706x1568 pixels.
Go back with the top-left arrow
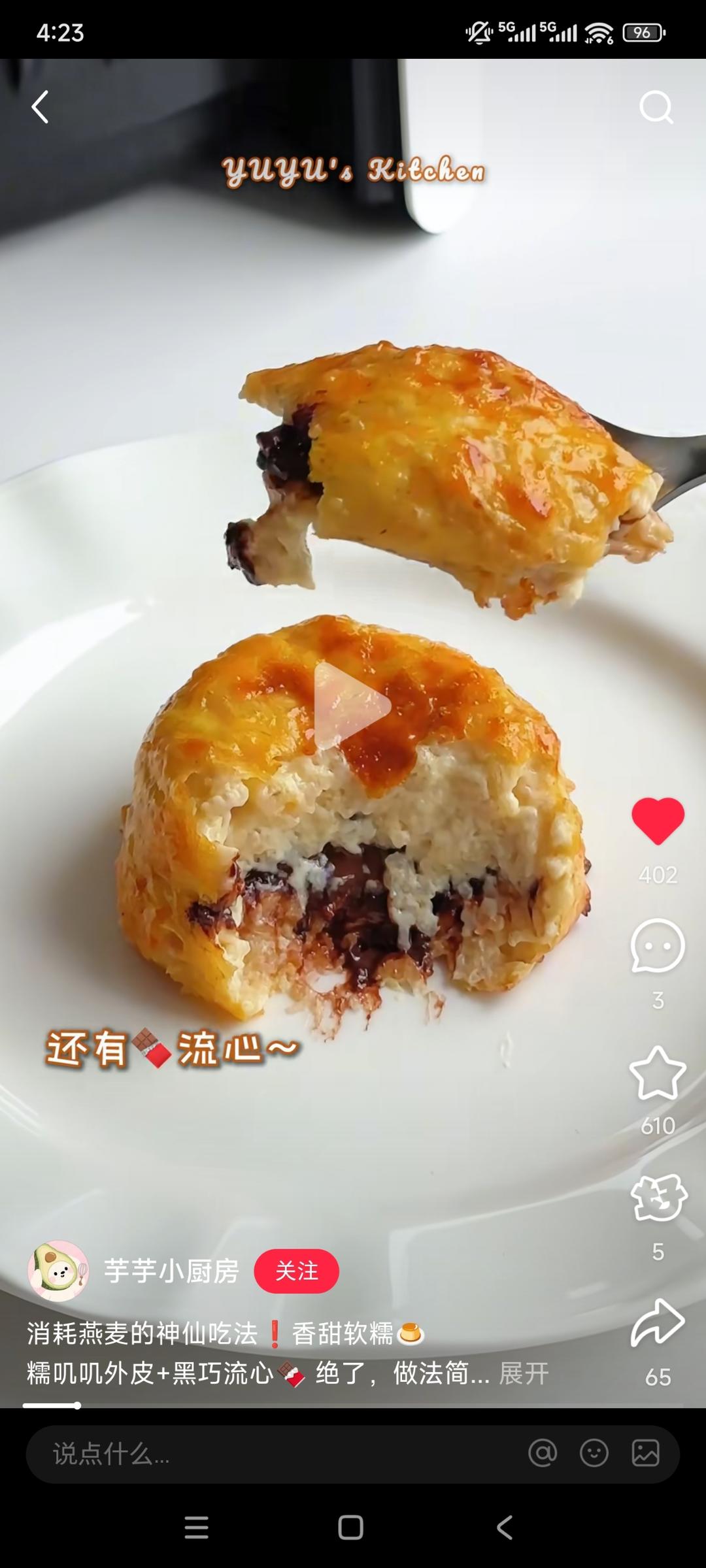(x=41, y=106)
